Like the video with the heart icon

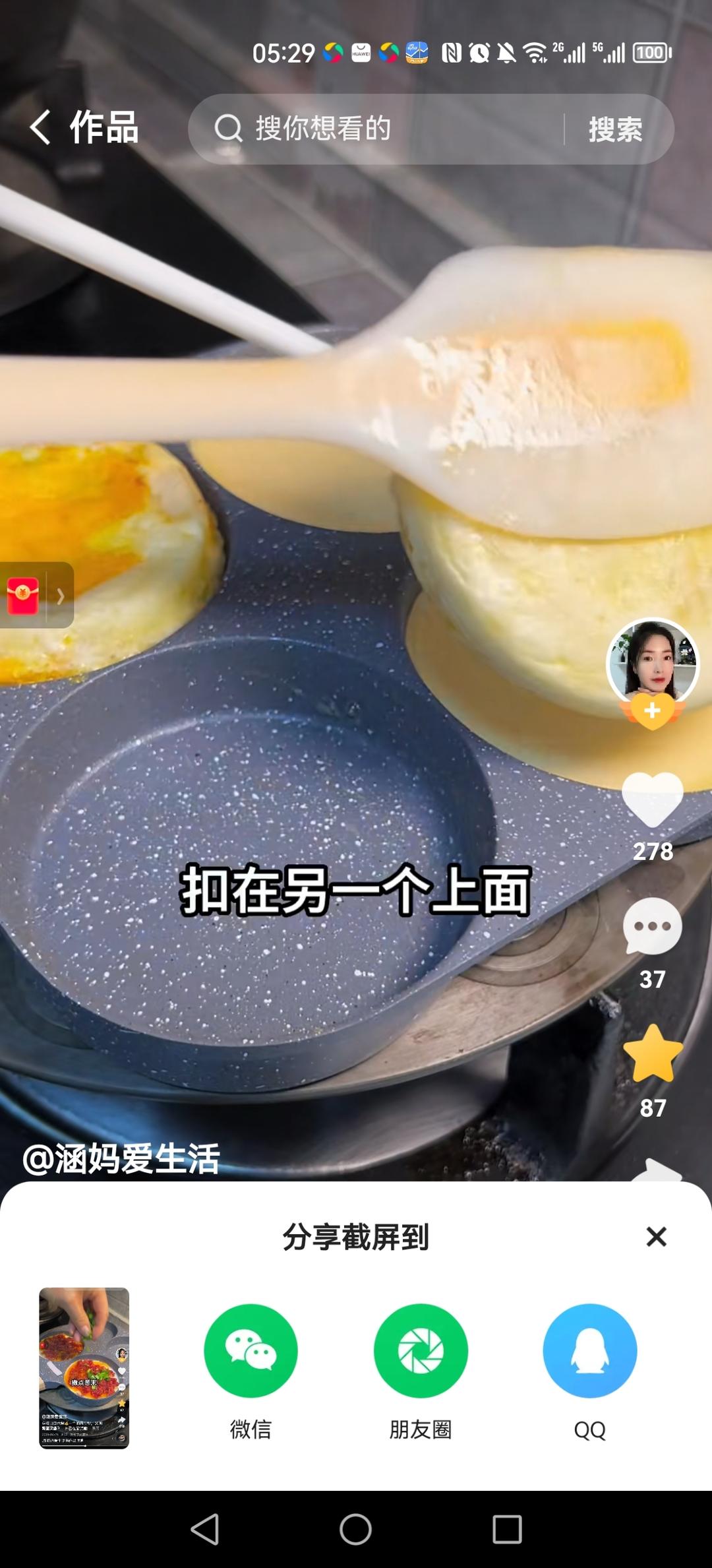tap(653, 799)
